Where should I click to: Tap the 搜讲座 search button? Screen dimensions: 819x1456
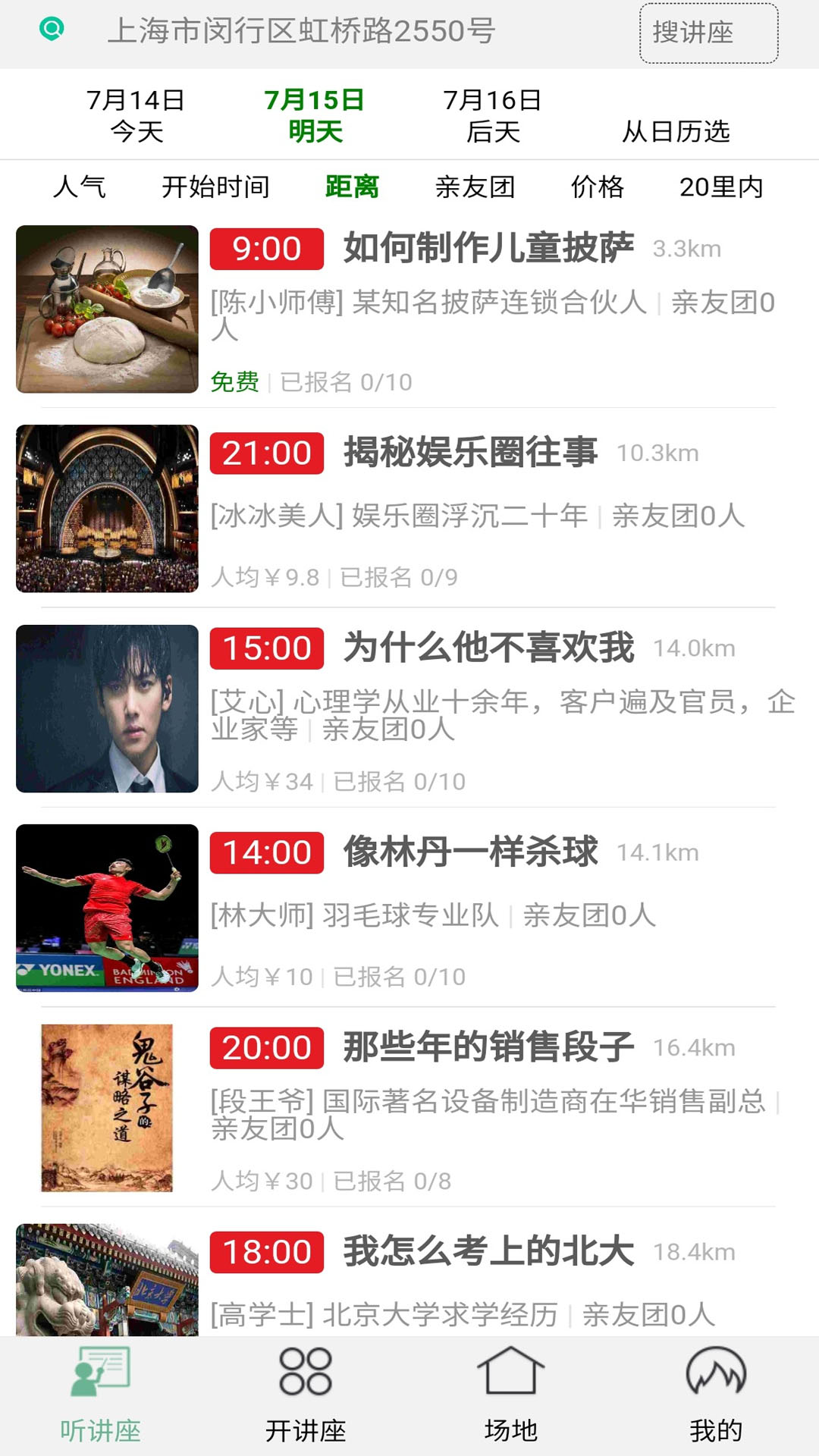(708, 33)
